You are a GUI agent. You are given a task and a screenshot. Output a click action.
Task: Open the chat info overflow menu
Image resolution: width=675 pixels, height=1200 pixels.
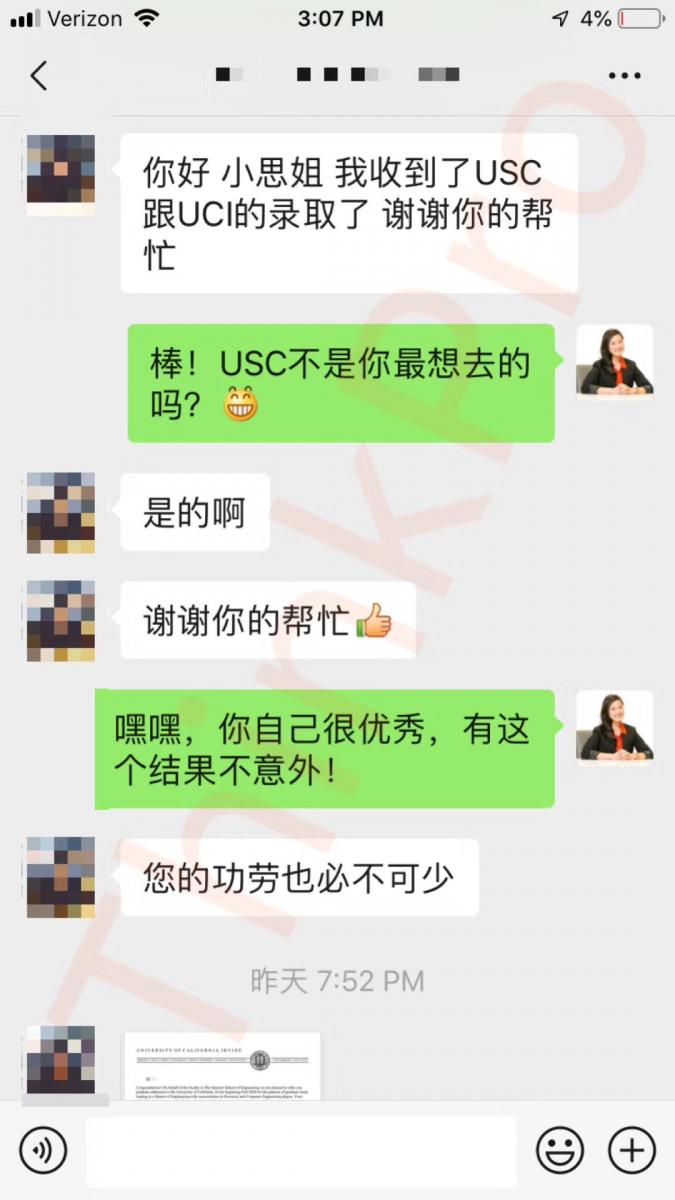[x=625, y=76]
